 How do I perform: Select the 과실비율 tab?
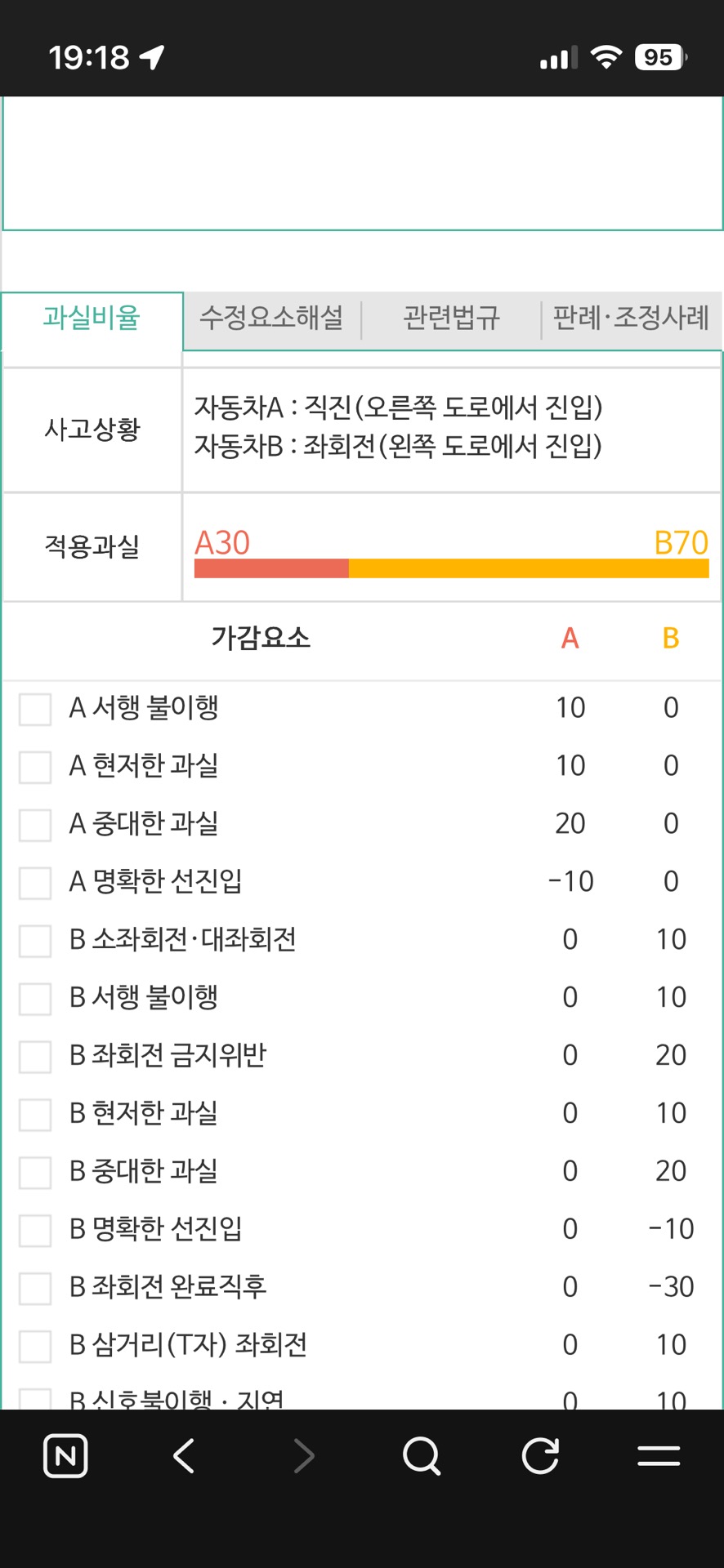(x=92, y=318)
